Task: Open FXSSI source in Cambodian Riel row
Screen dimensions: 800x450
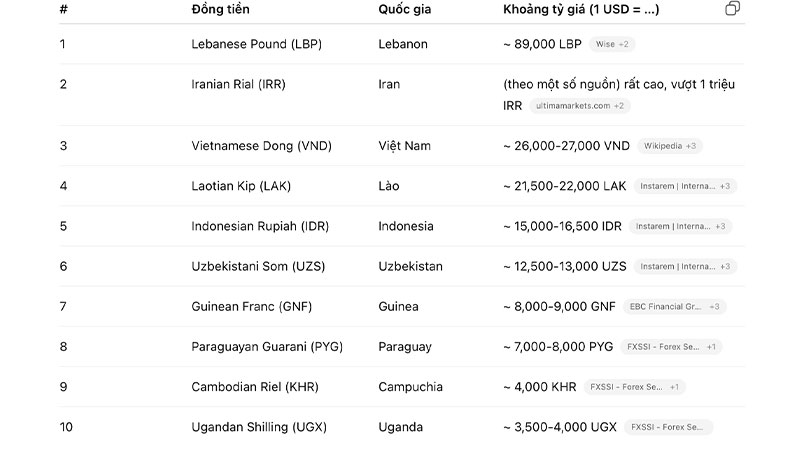Action: [635, 387]
